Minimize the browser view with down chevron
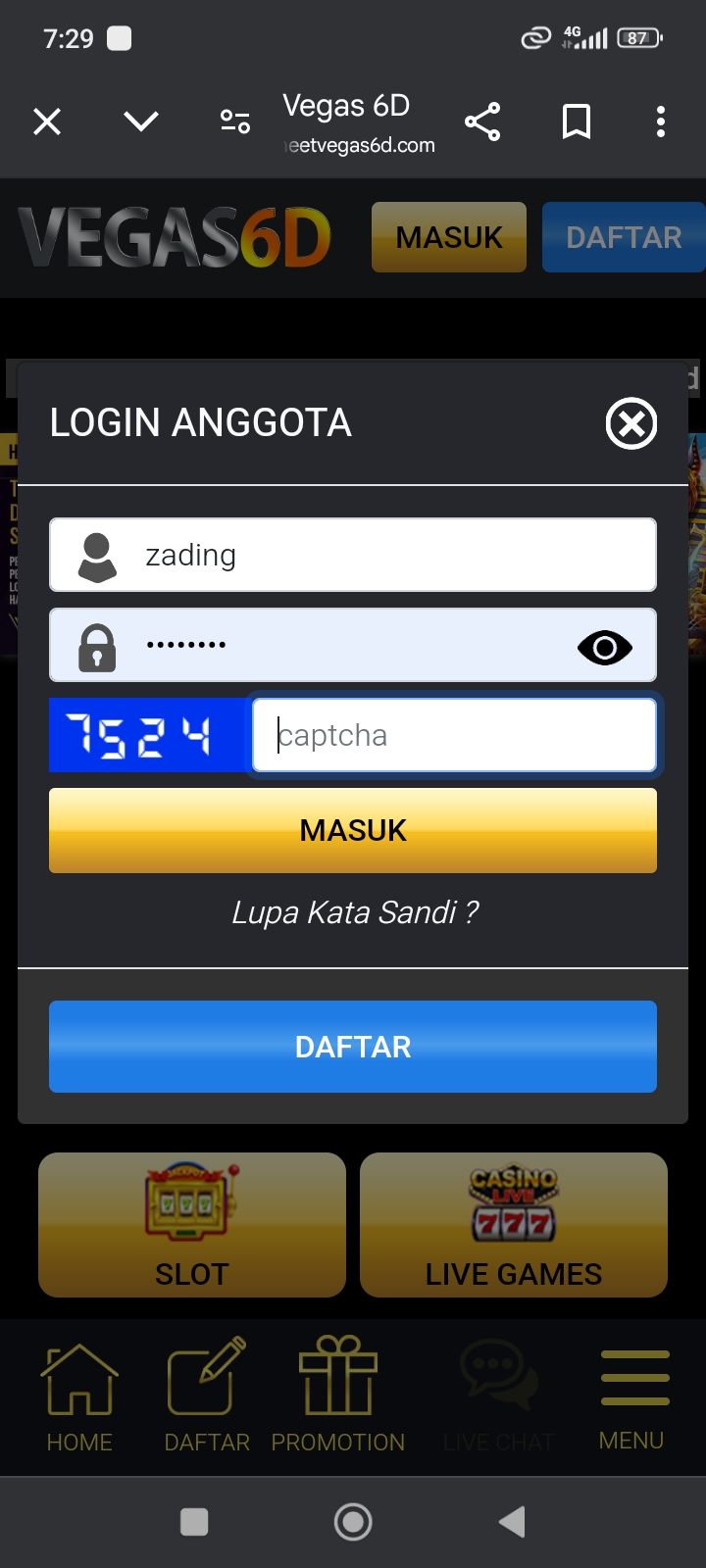706x1568 pixels. [x=141, y=122]
